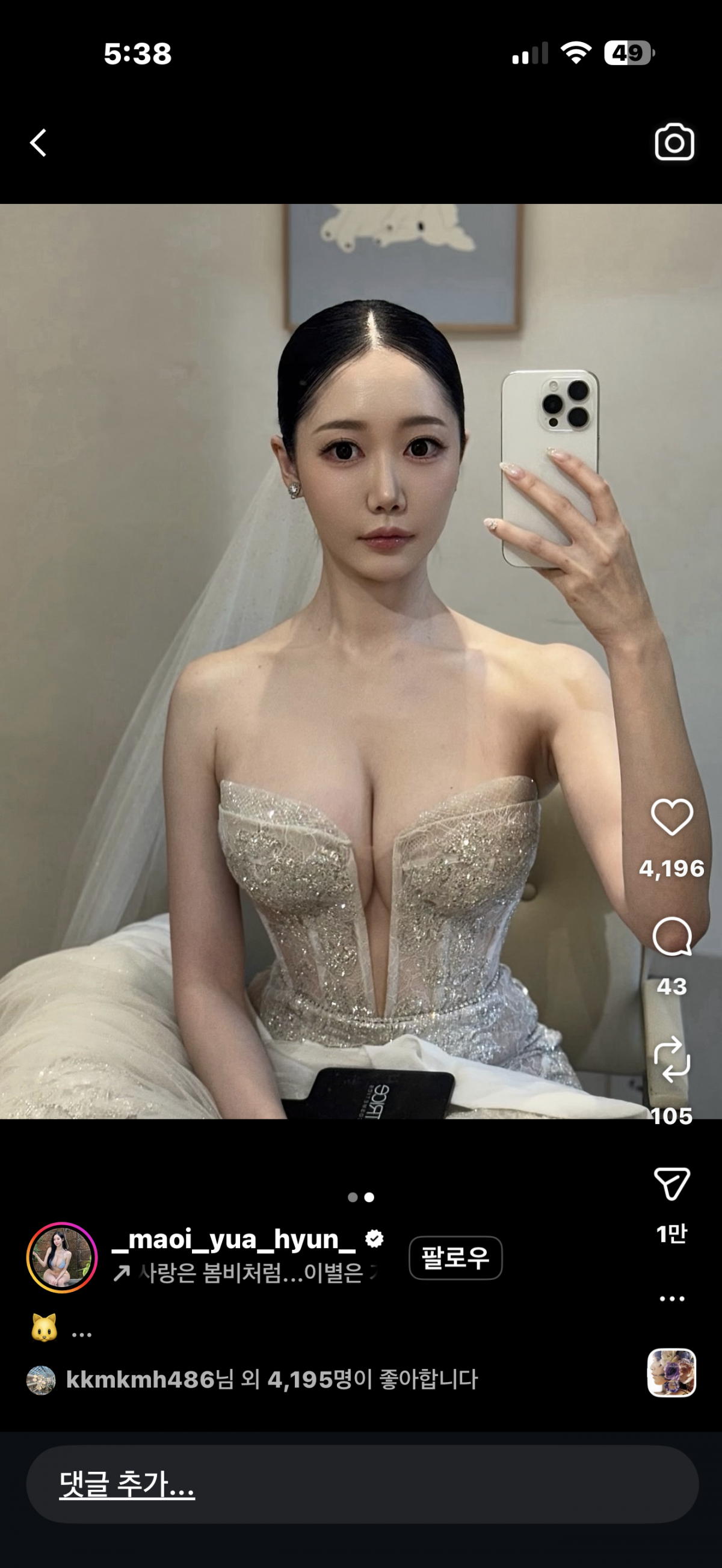Tap the 댓글 추가 comment field
Image resolution: width=722 pixels, height=1568 pixels.
tap(362, 1484)
